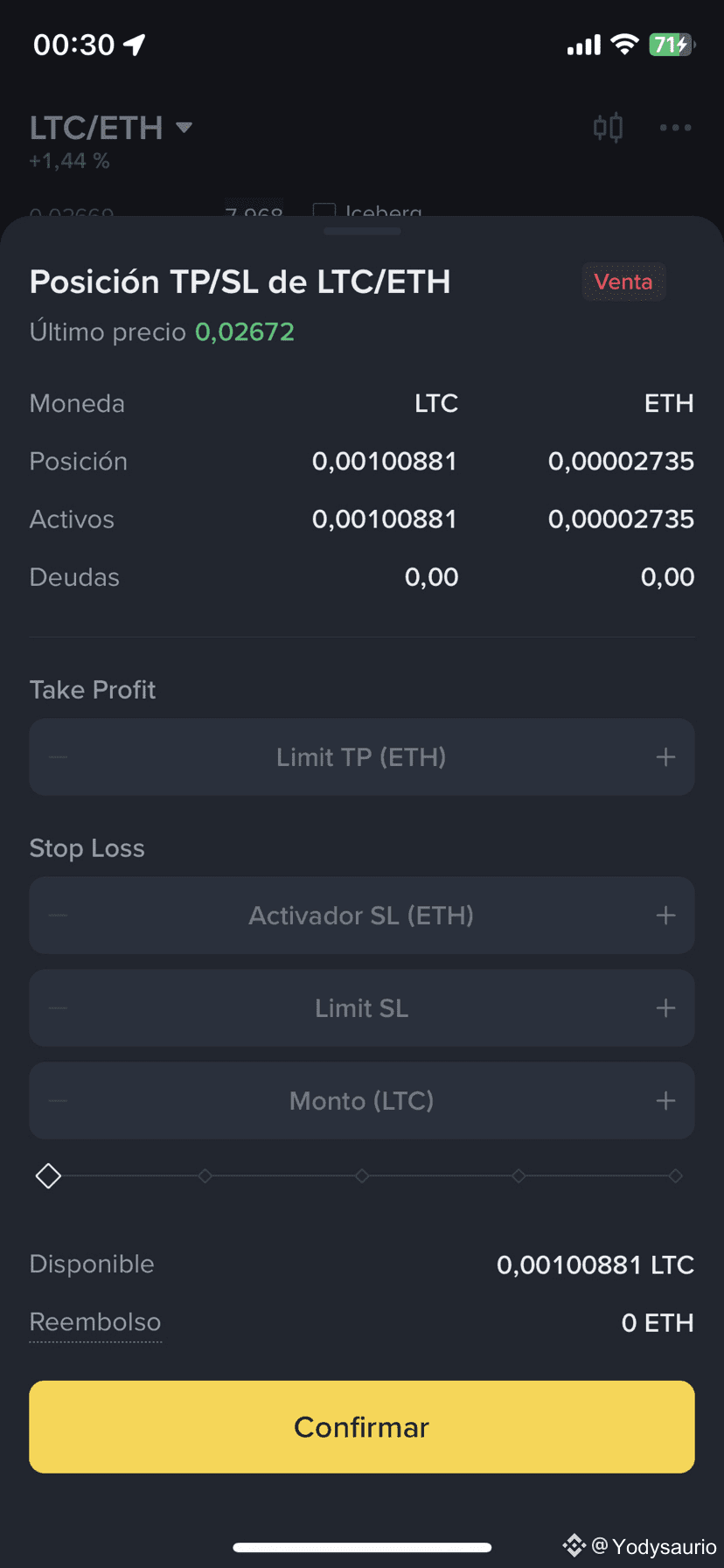Fill in the Limit SL field
724x1568 pixels.
pyautogui.click(x=362, y=1008)
